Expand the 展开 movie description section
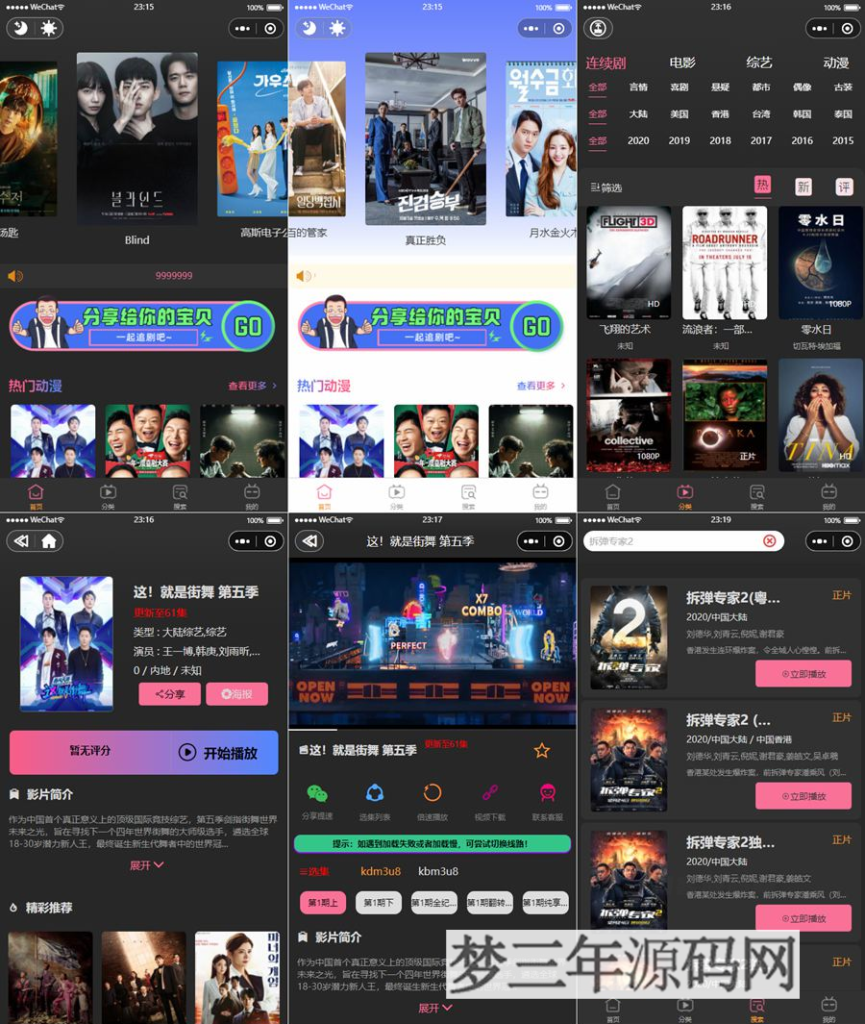This screenshot has height=1024, width=865. tap(143, 866)
